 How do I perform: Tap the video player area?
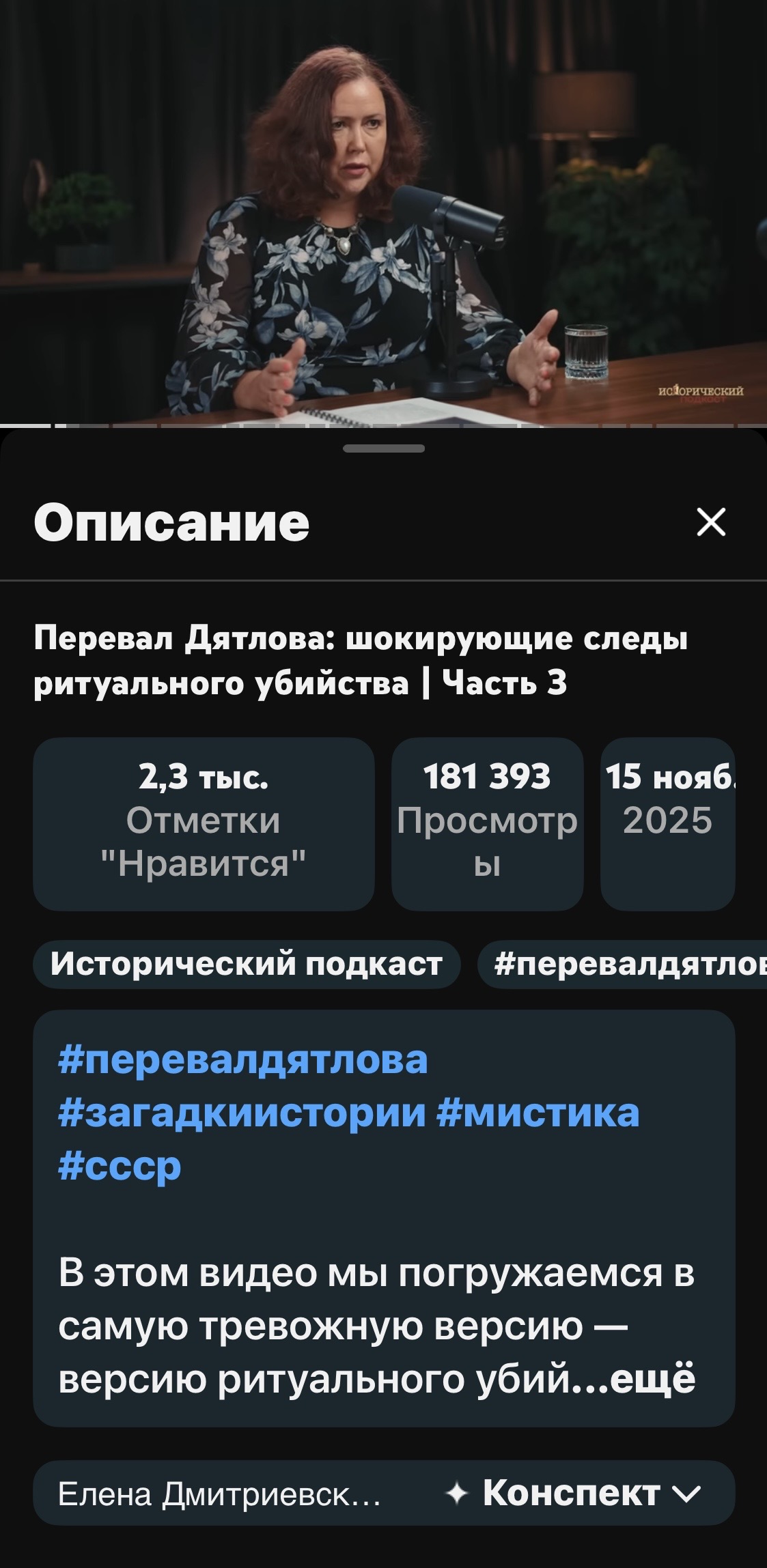pyautogui.click(x=383, y=212)
